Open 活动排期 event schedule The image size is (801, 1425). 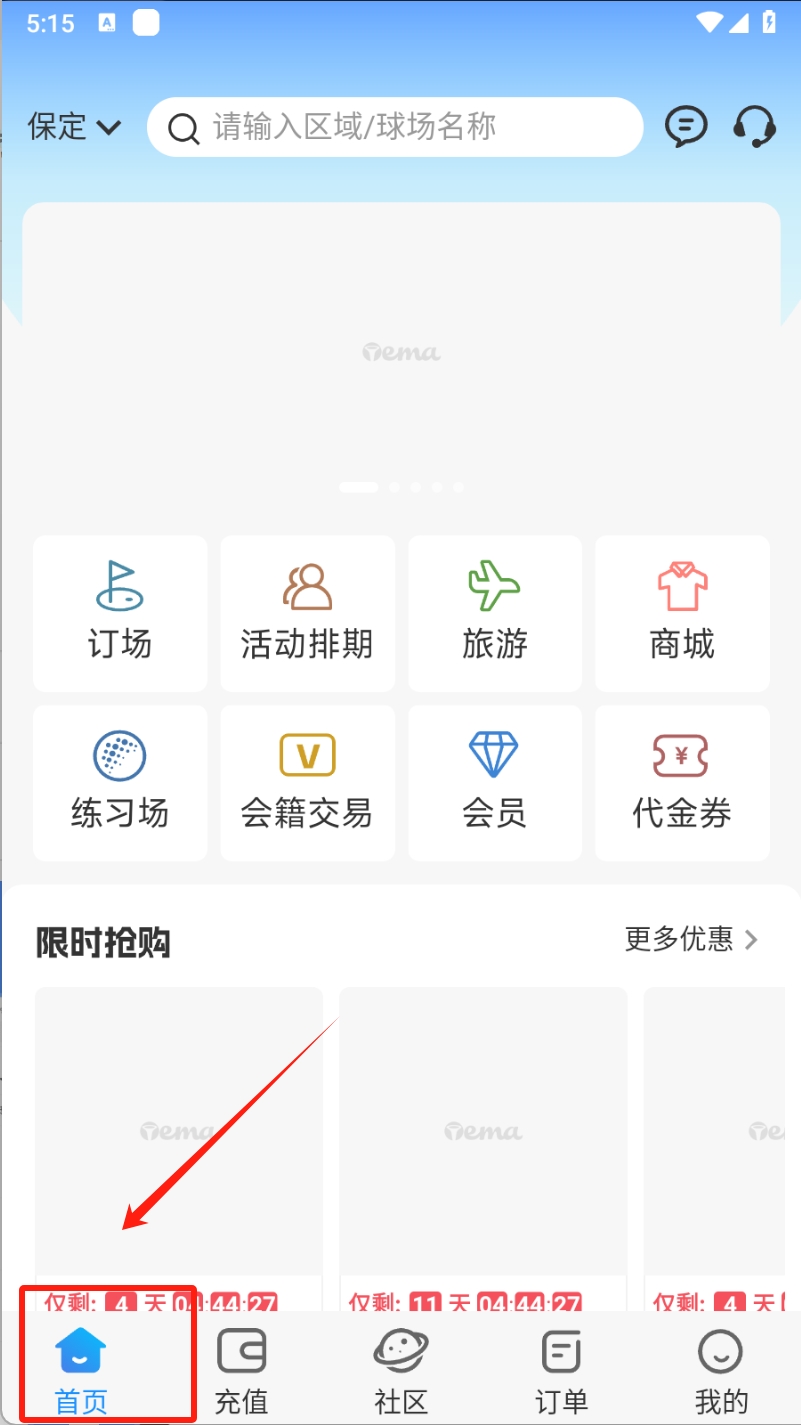coord(307,613)
